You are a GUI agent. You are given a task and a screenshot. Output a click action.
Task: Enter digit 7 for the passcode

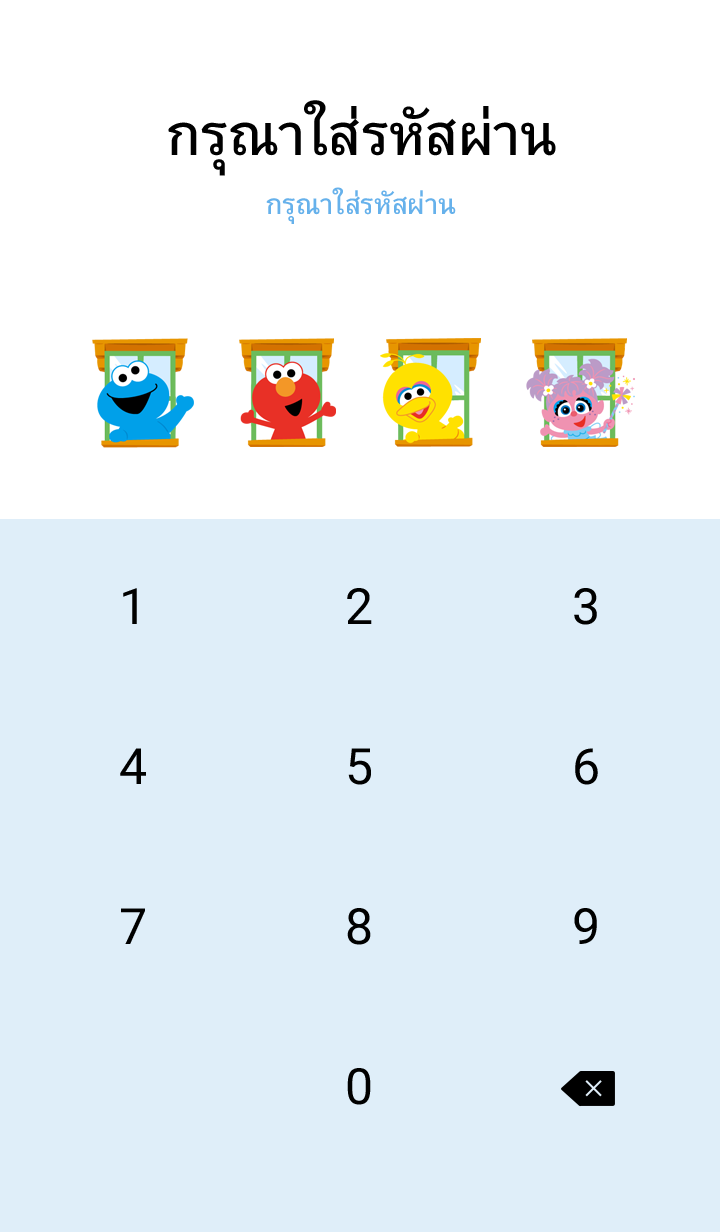pos(132,927)
